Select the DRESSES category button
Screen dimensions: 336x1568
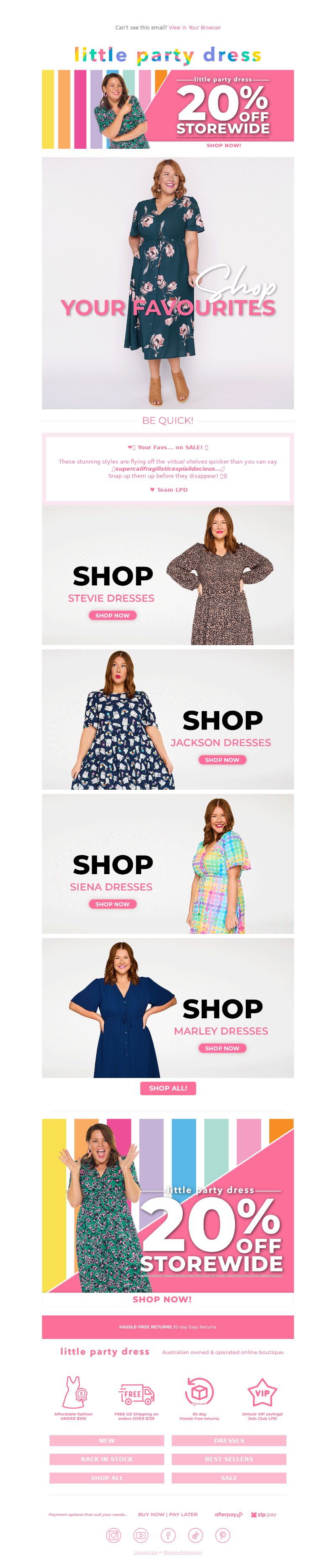coord(229,1441)
